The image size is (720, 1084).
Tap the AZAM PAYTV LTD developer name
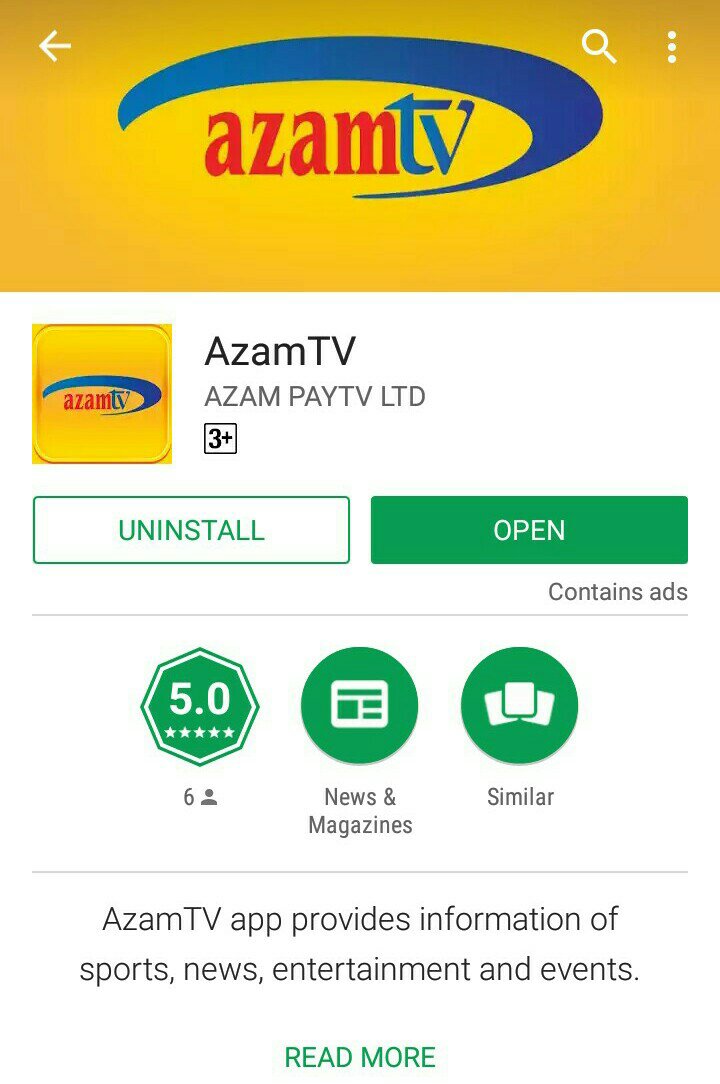(x=315, y=397)
